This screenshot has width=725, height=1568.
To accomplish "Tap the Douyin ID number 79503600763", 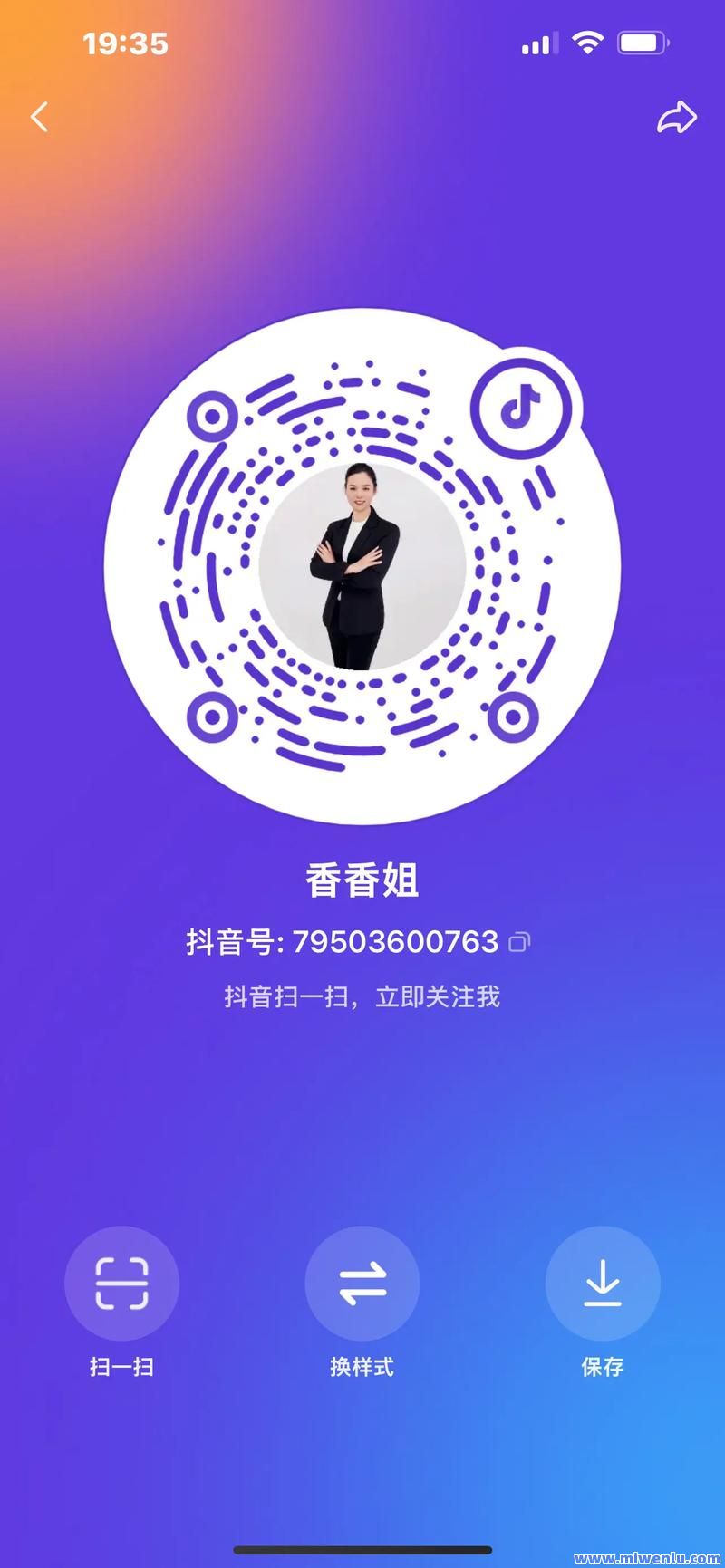I will coord(393,942).
